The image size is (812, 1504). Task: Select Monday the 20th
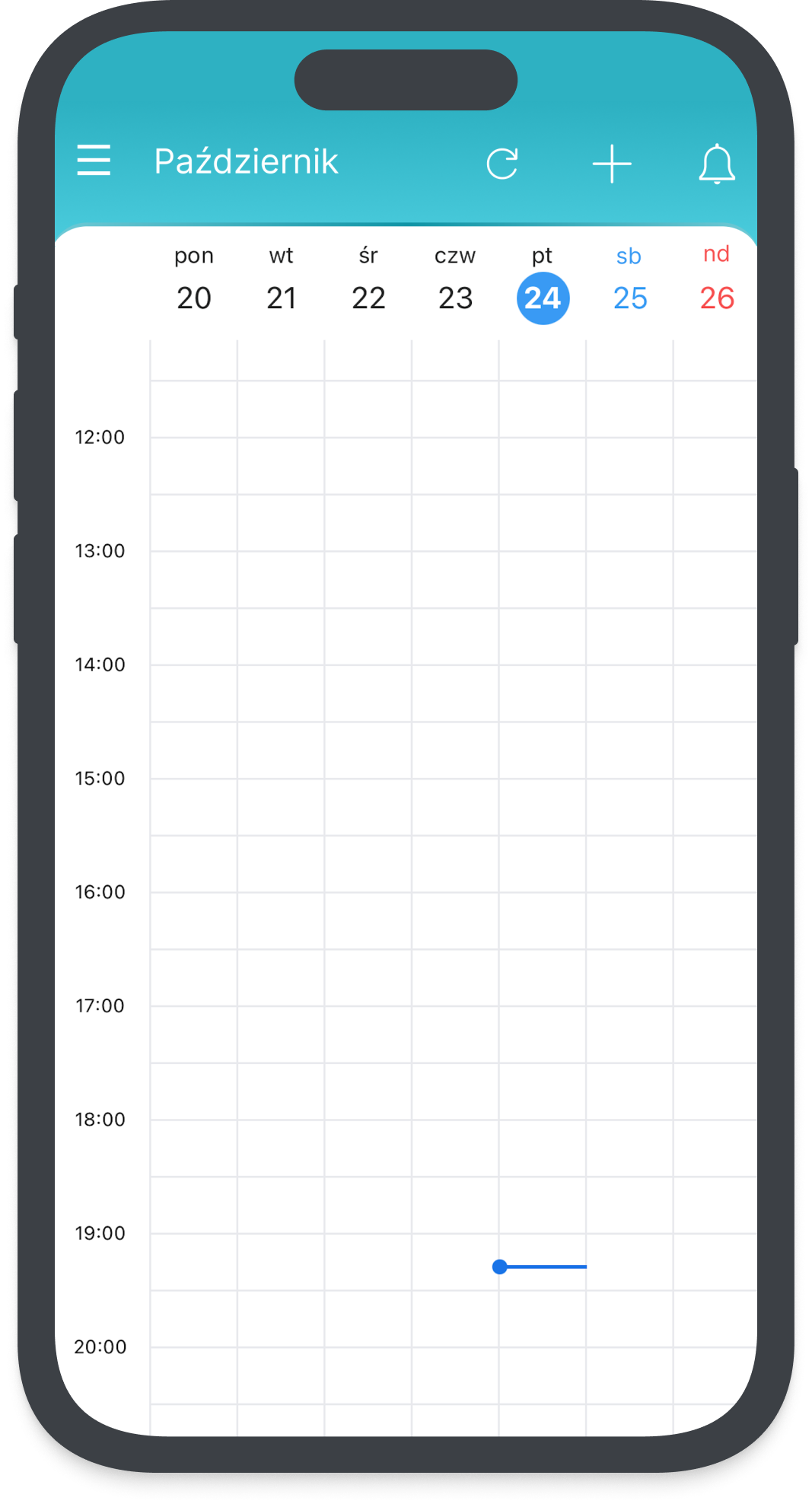pos(194,298)
